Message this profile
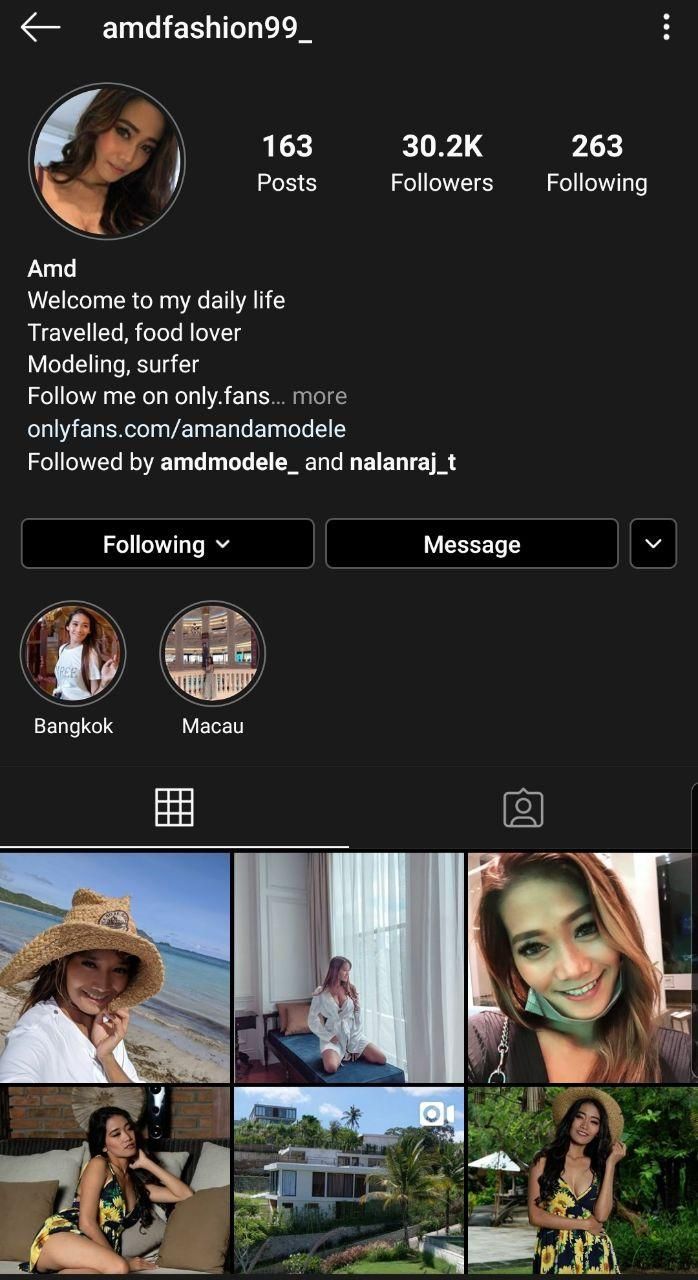The width and height of the screenshot is (698, 1280). click(472, 544)
